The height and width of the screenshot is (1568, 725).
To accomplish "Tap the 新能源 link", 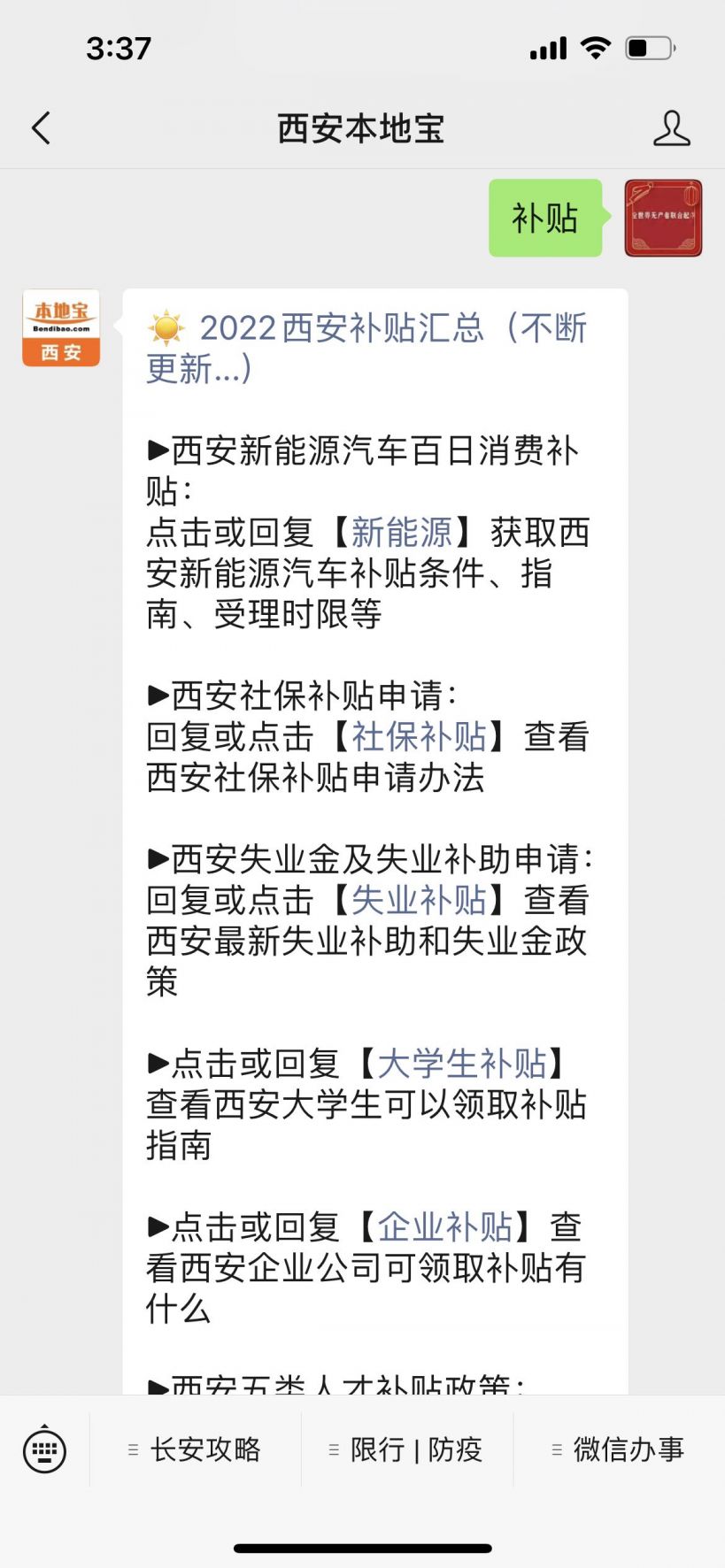I will 401,533.
